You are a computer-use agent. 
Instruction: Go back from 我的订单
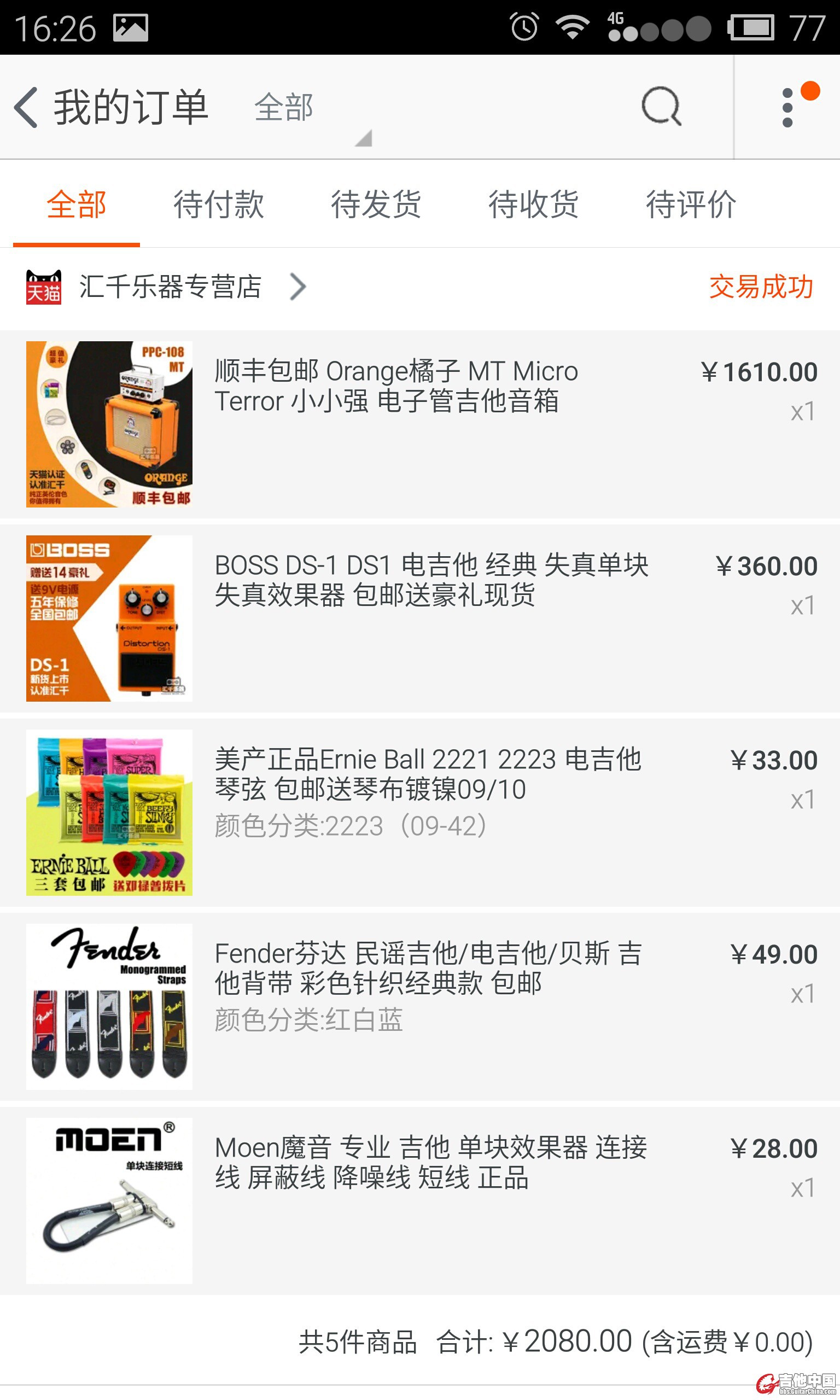pos(26,107)
